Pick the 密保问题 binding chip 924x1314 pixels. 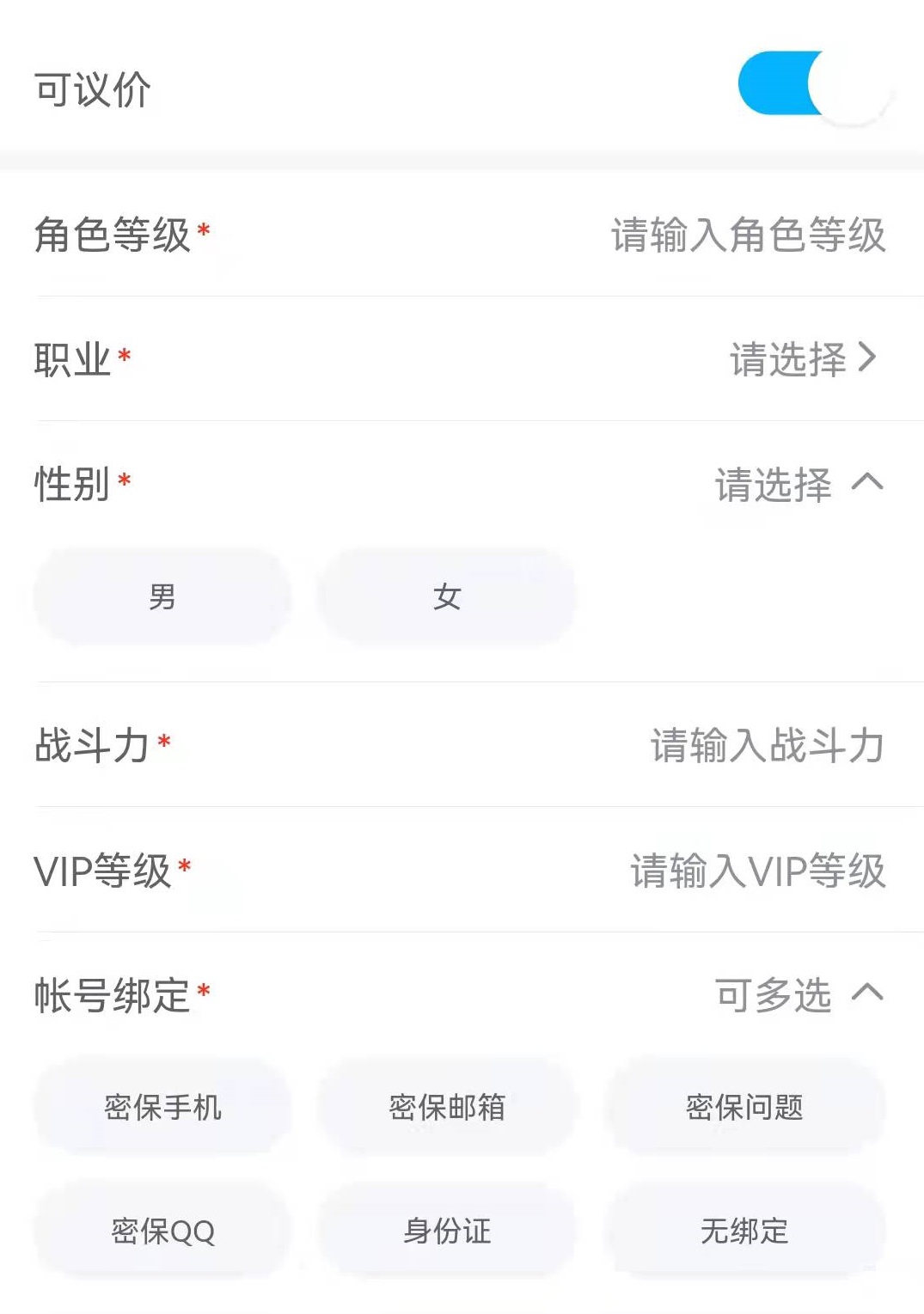pyautogui.click(x=744, y=1107)
